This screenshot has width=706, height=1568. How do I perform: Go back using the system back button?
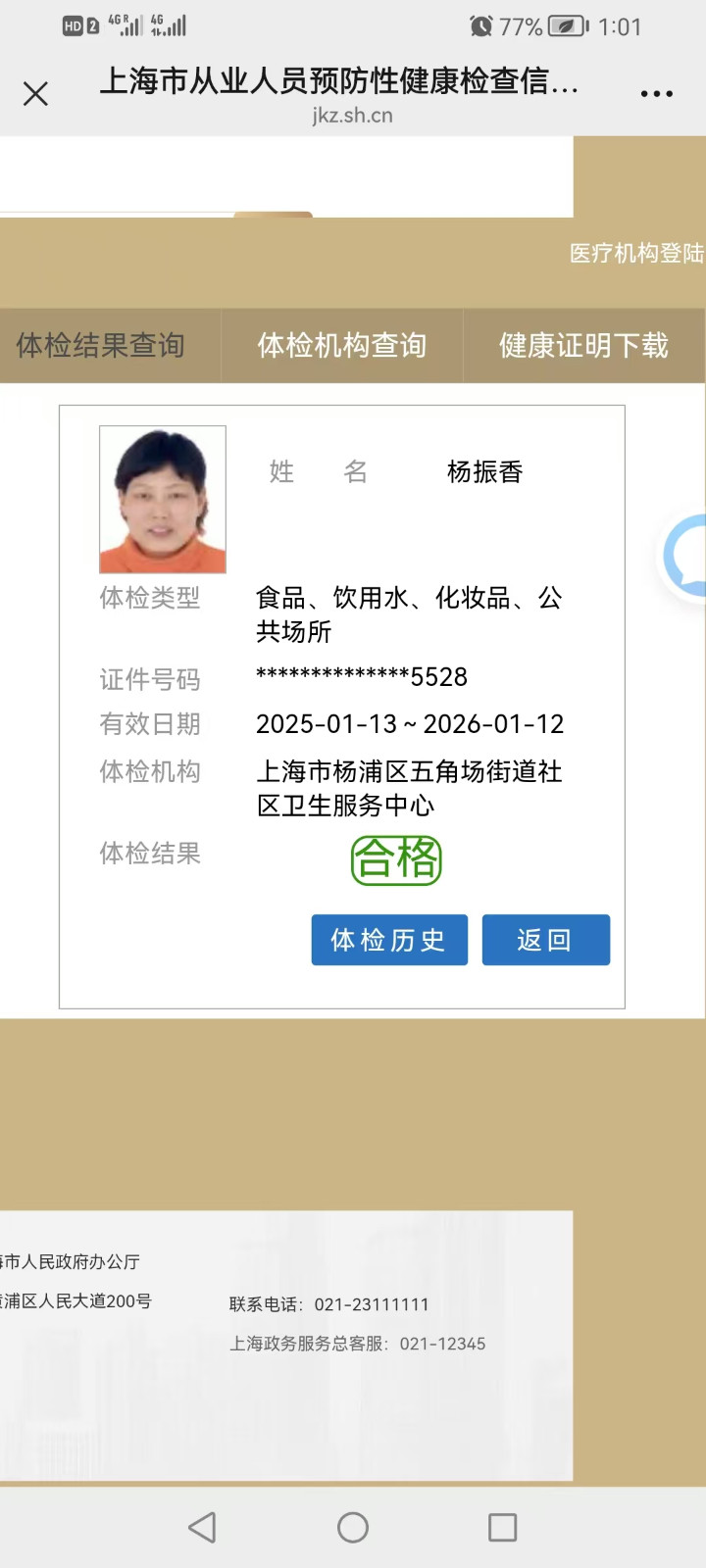(202, 1527)
